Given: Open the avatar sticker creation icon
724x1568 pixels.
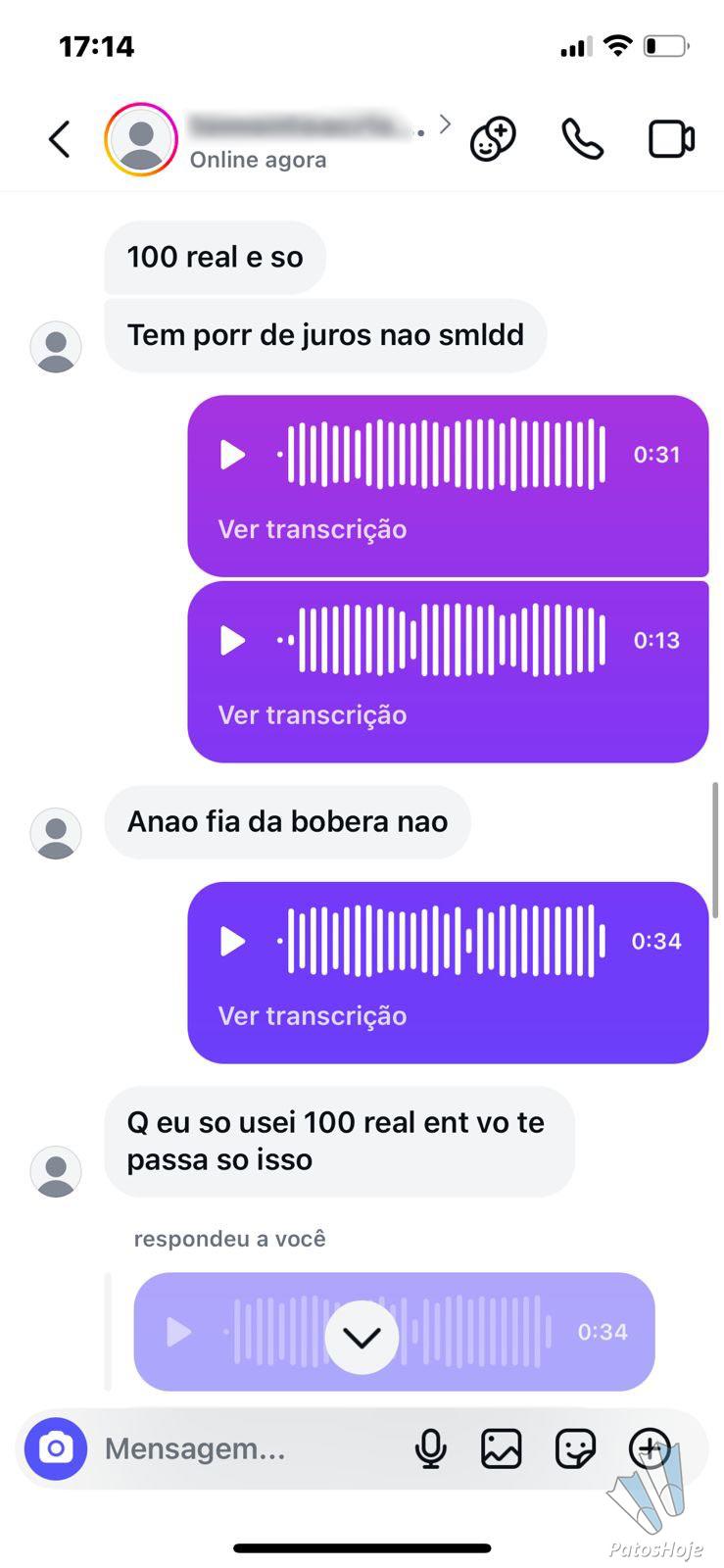Looking at the screenshot, I should tap(493, 139).
